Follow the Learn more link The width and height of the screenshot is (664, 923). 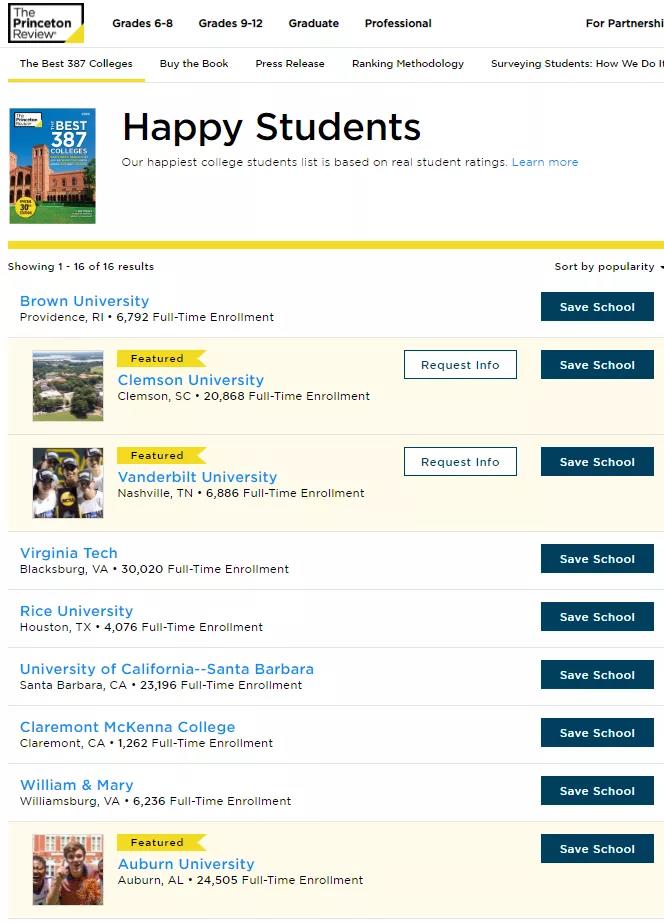coord(544,162)
